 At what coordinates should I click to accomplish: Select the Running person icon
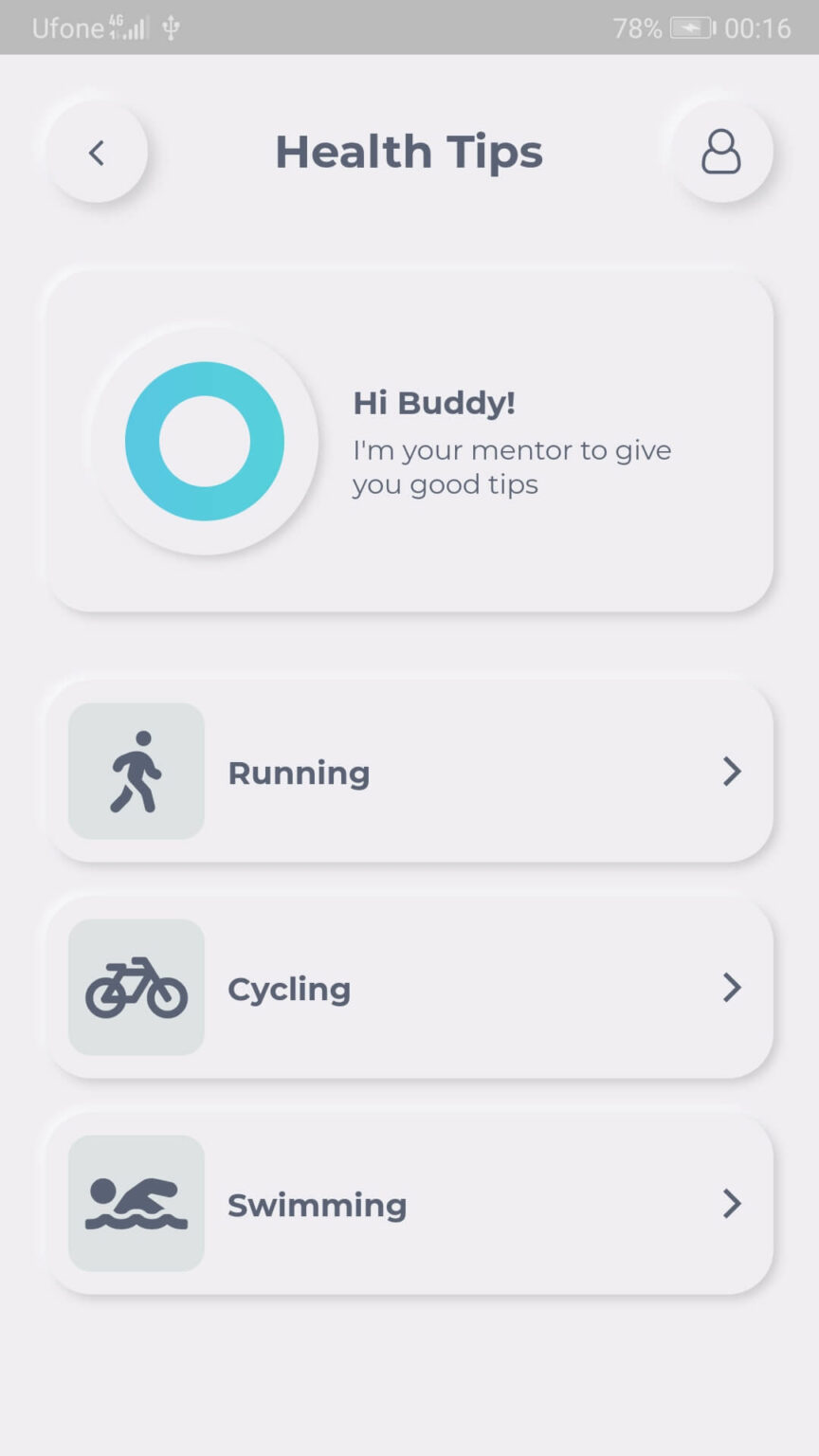pyautogui.click(x=136, y=771)
